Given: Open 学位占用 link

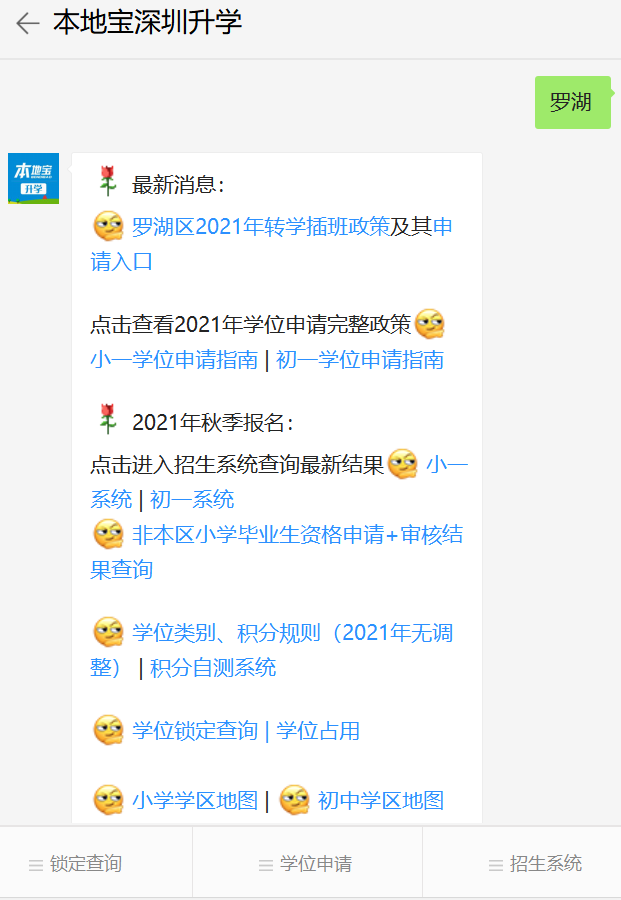Looking at the screenshot, I should pos(318,731).
